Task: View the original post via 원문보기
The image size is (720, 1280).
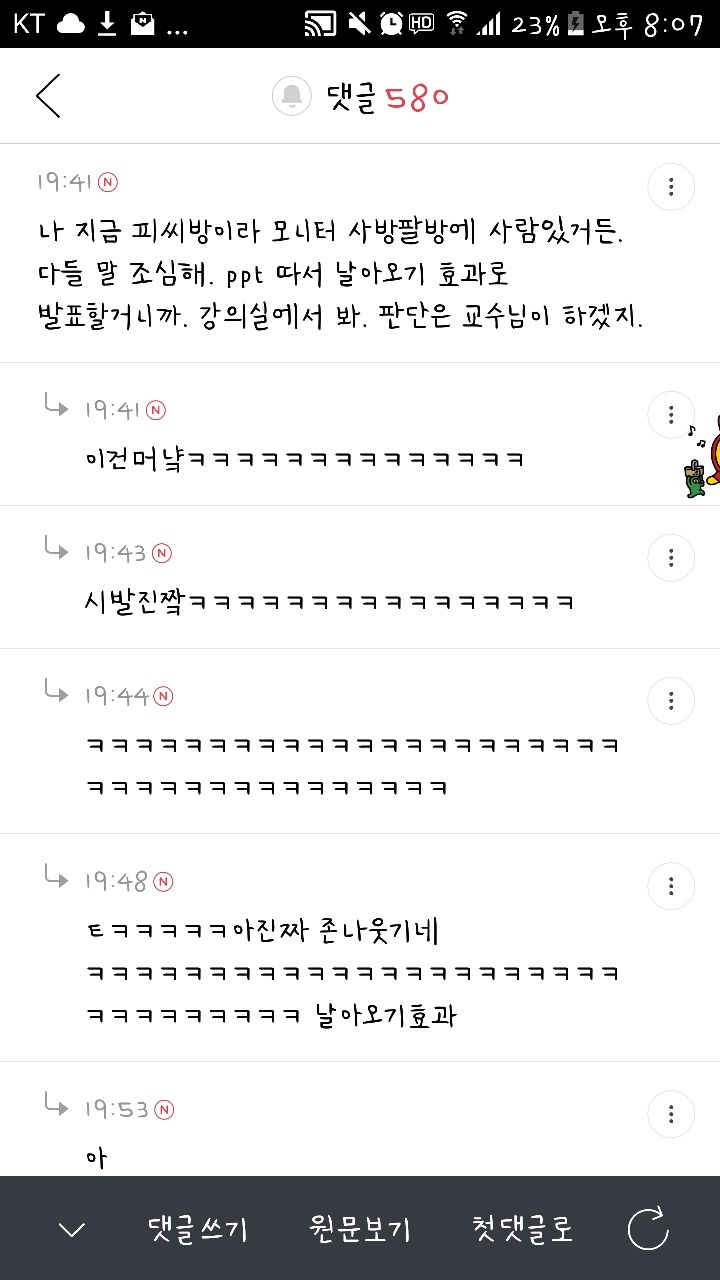Action: pyautogui.click(x=360, y=1229)
